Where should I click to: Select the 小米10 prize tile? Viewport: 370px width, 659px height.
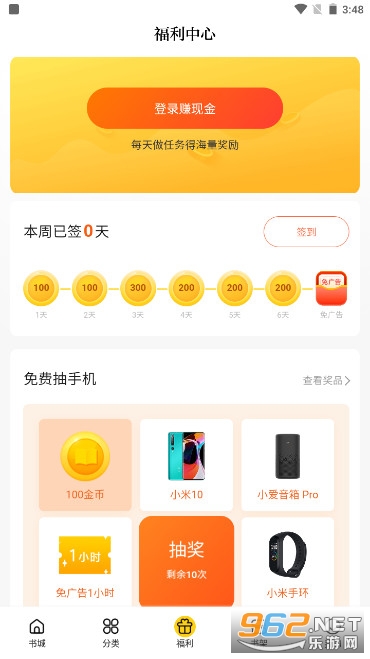point(186,465)
